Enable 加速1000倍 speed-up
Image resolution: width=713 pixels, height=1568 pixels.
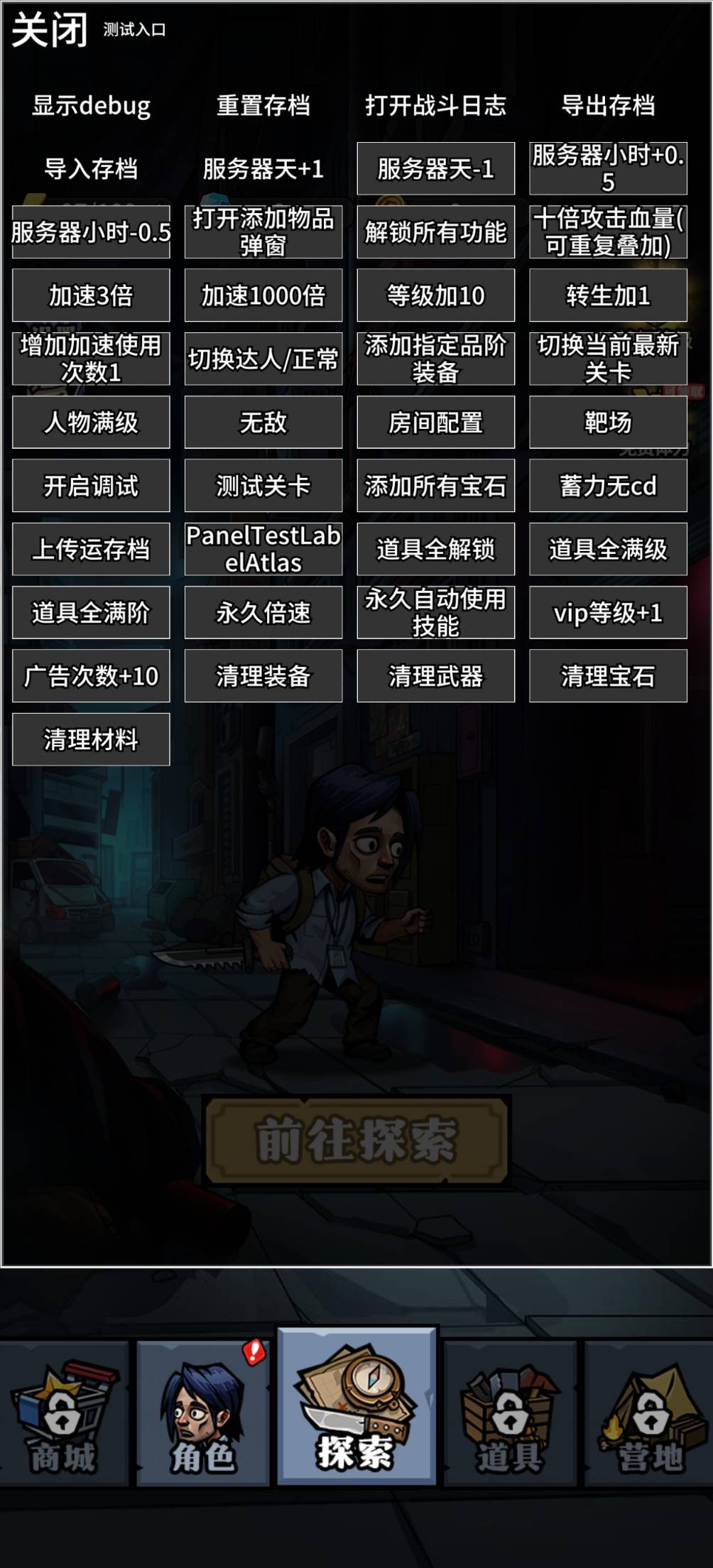tap(263, 295)
